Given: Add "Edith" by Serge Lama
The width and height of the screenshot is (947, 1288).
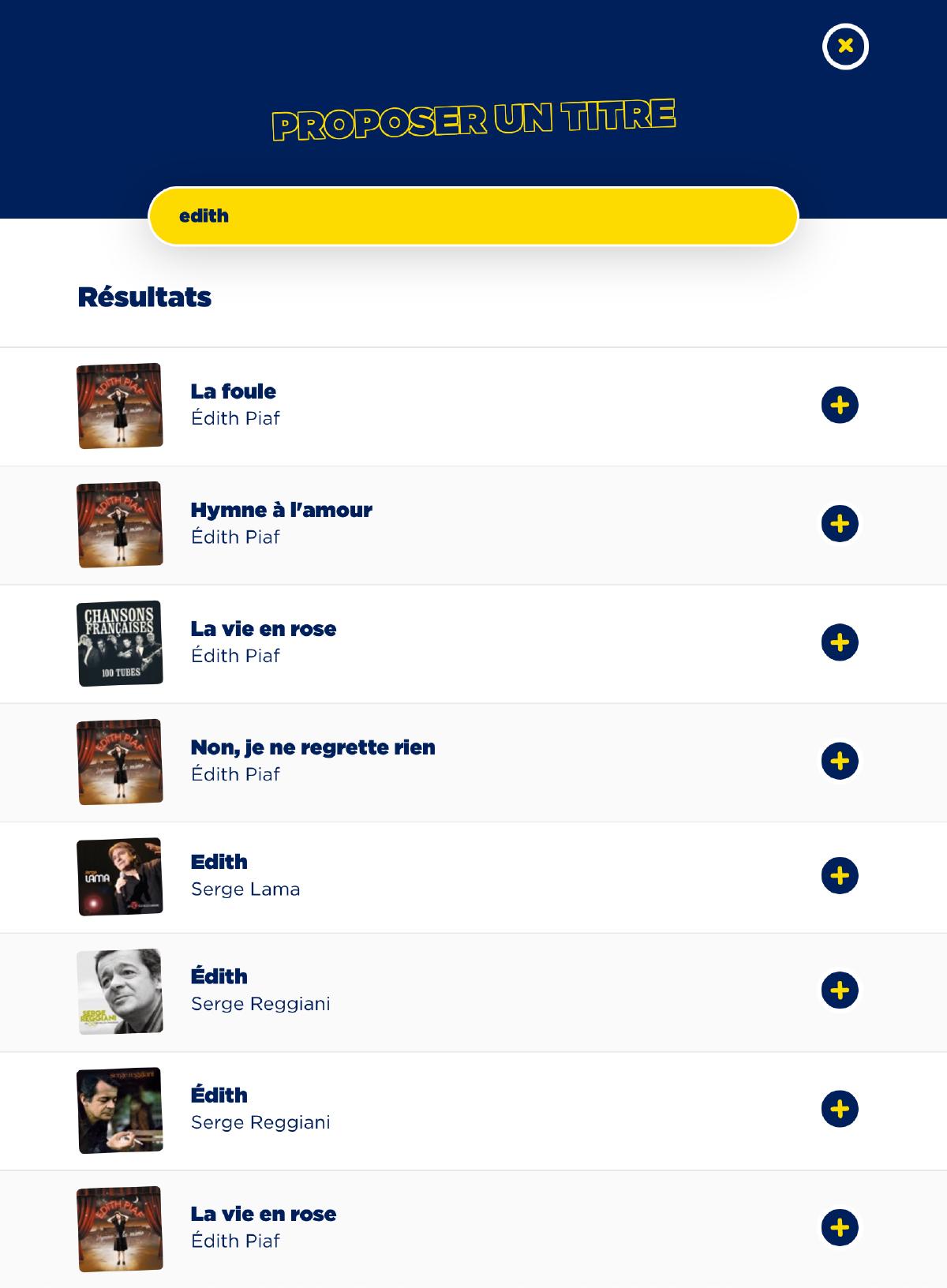Looking at the screenshot, I should pyautogui.click(x=840, y=876).
